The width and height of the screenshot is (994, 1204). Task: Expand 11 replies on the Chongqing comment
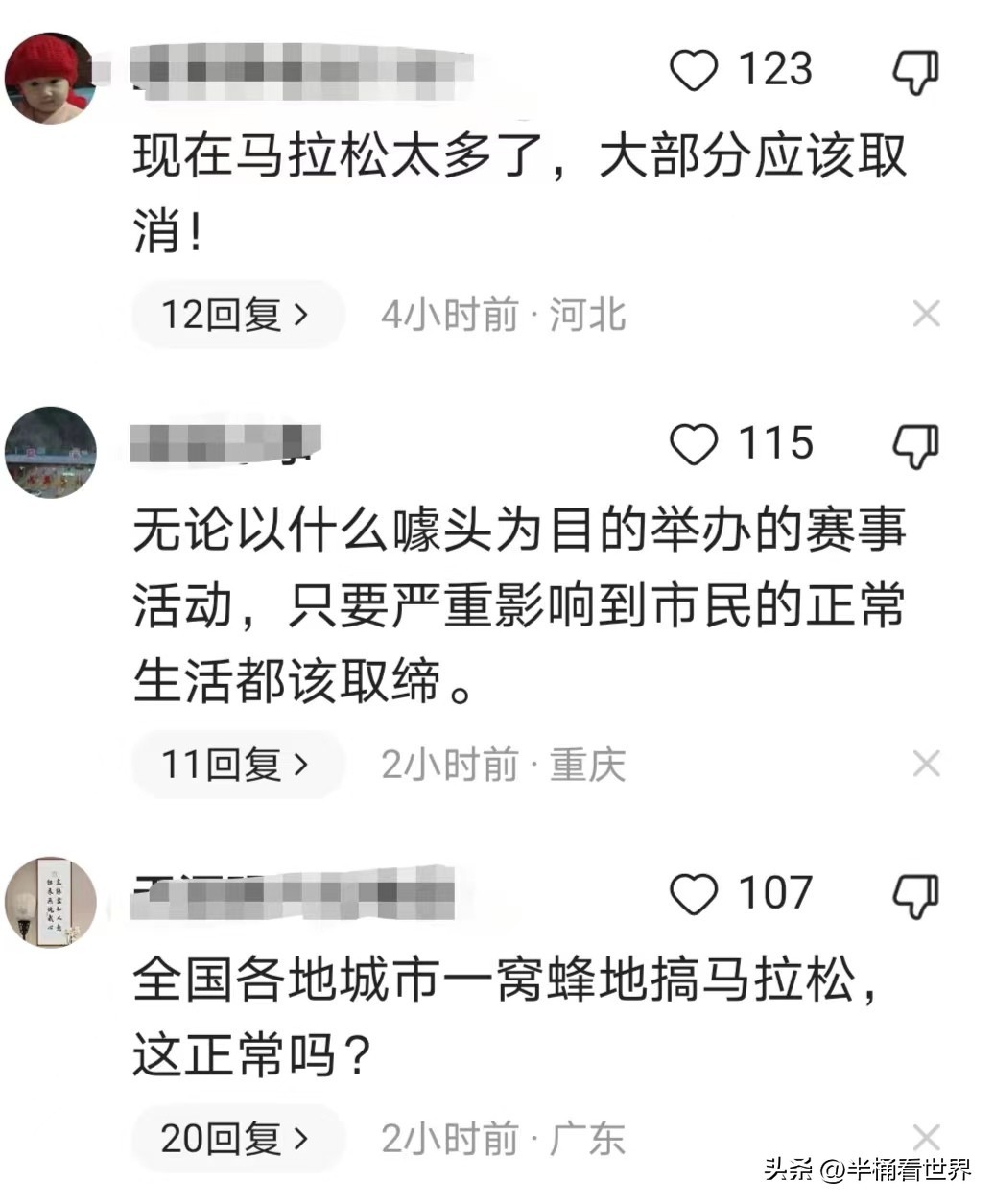236,765
